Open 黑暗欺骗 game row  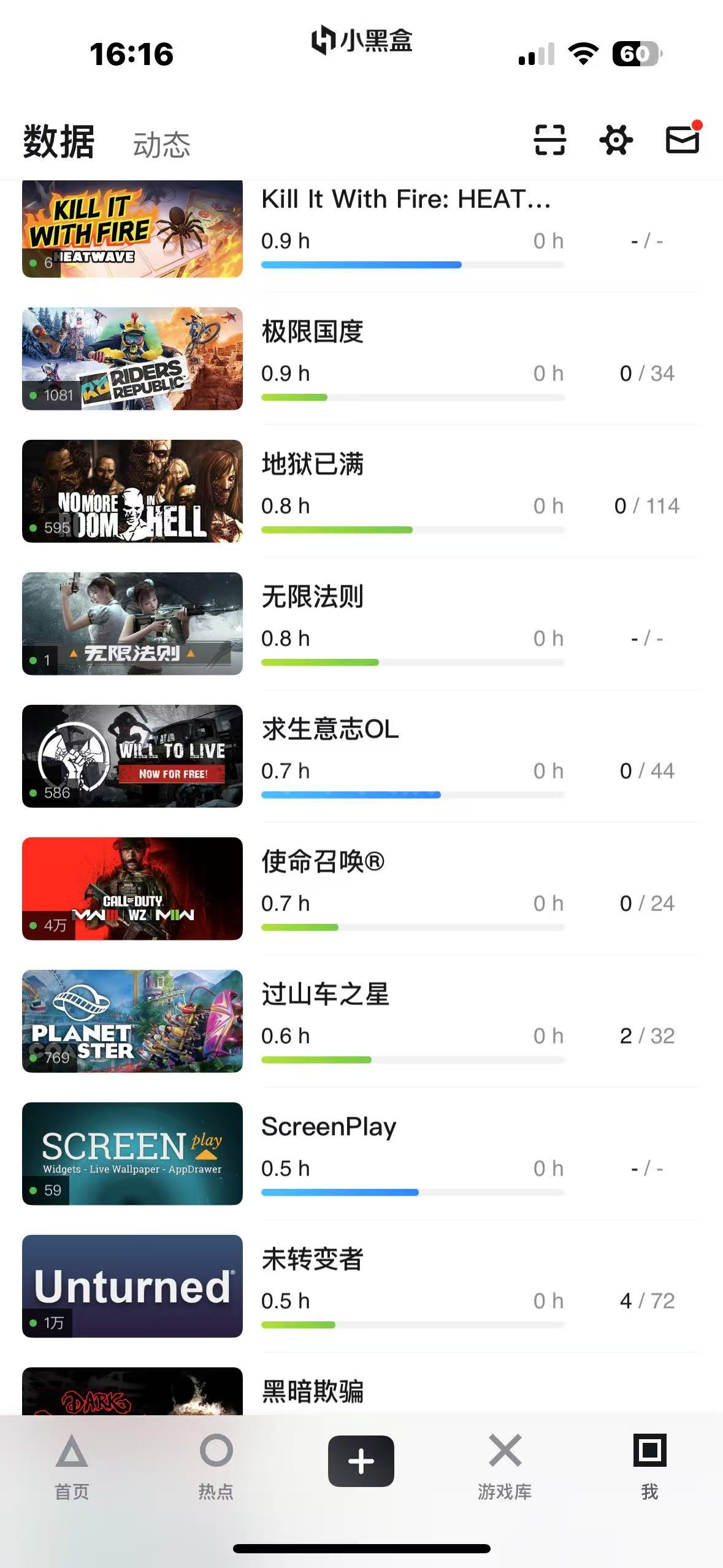405,1393
